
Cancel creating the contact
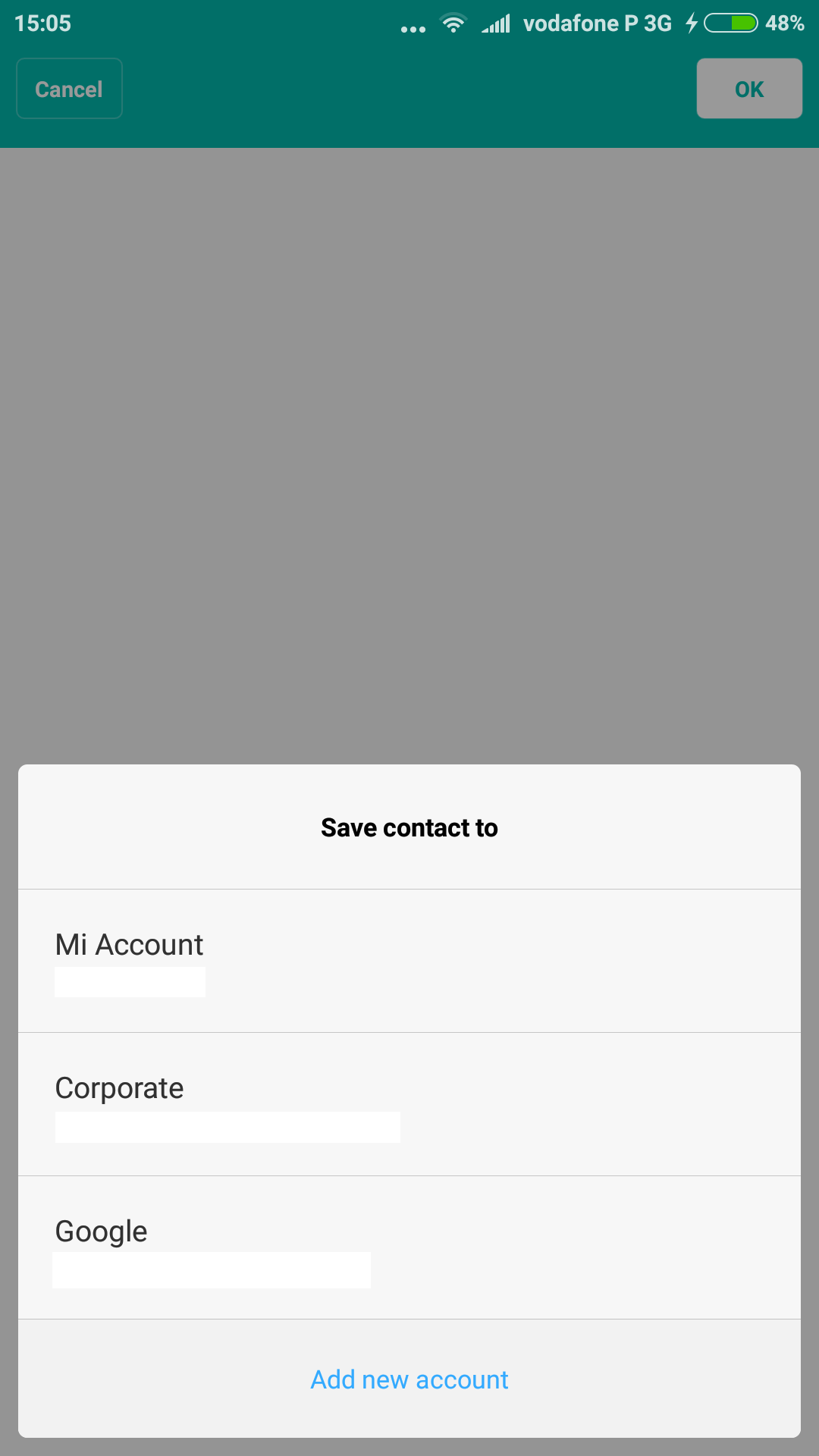point(69,89)
